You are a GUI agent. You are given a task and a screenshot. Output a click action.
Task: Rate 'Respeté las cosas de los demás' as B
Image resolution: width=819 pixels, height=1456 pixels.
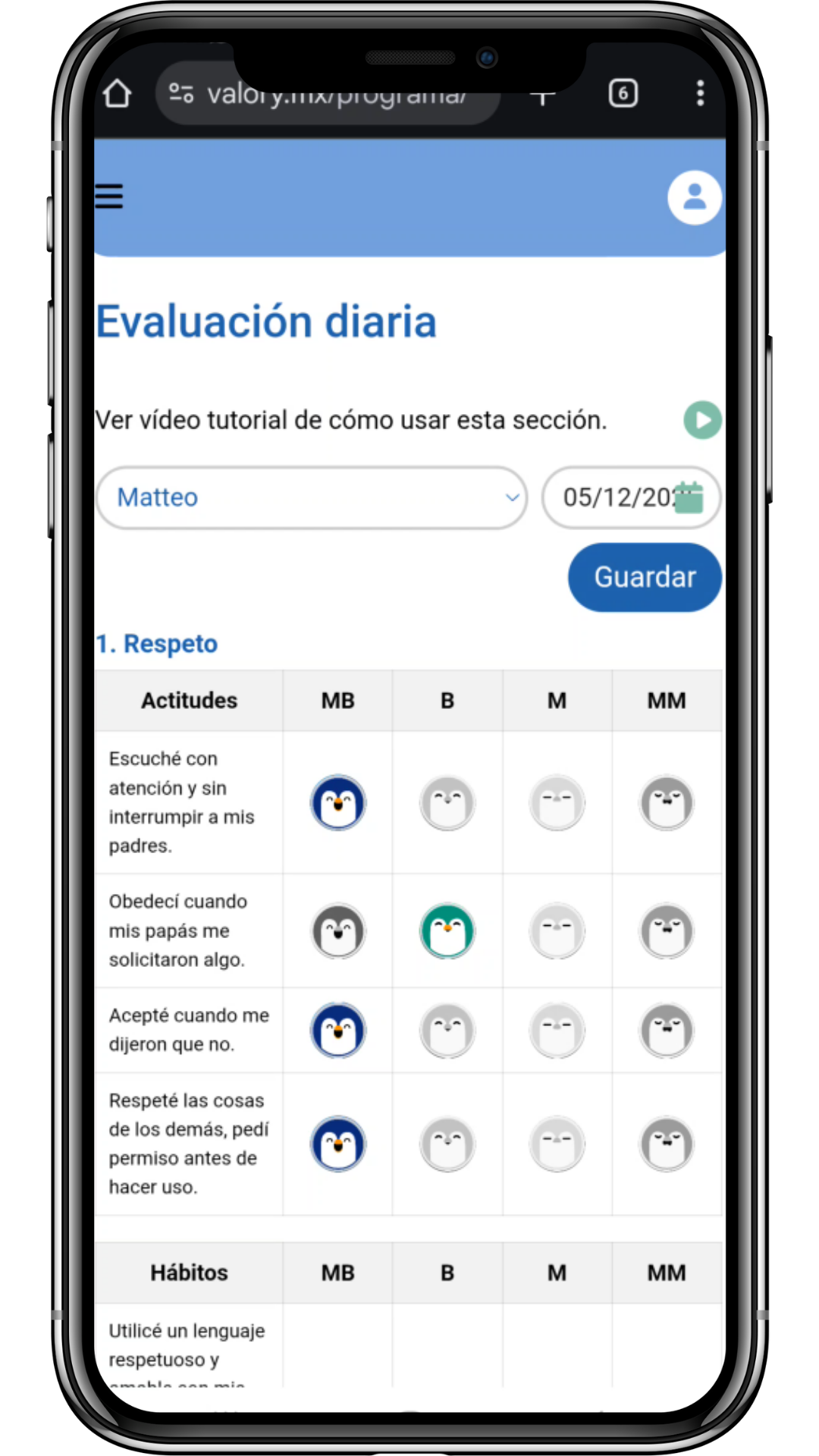tap(447, 1144)
